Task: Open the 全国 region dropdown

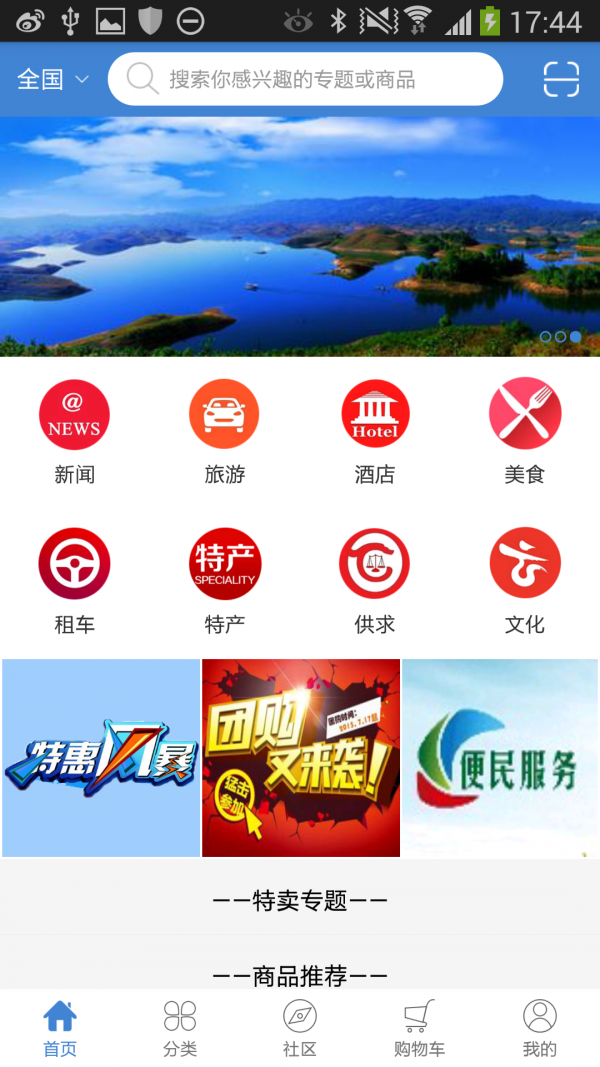Action: 53,79
